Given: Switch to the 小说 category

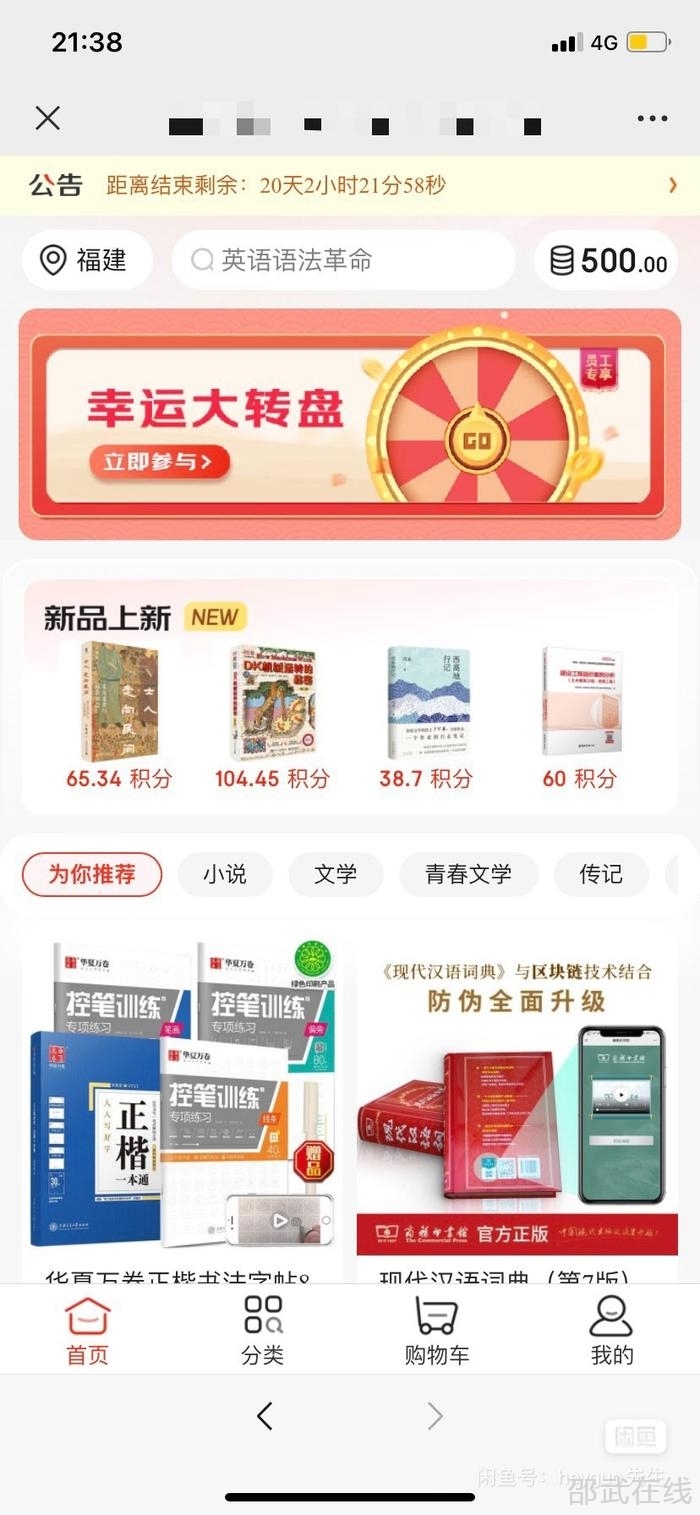Looking at the screenshot, I should (x=224, y=875).
